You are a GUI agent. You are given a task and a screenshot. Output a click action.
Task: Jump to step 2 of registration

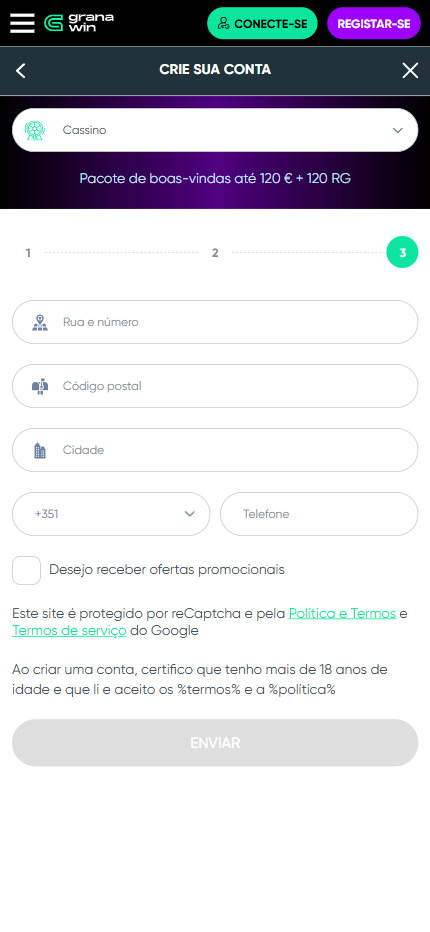(x=215, y=253)
